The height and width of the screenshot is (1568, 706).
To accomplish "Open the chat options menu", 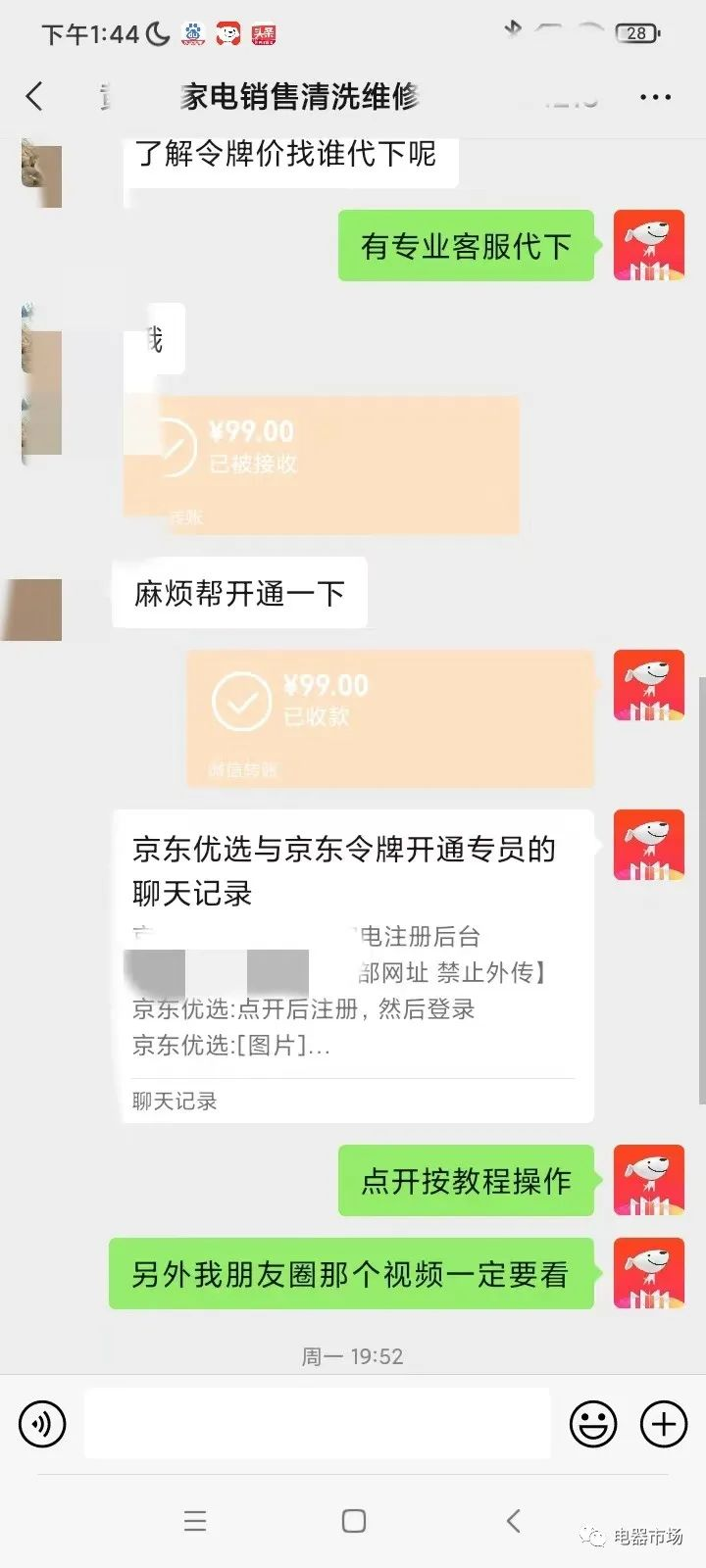I will click(x=654, y=97).
